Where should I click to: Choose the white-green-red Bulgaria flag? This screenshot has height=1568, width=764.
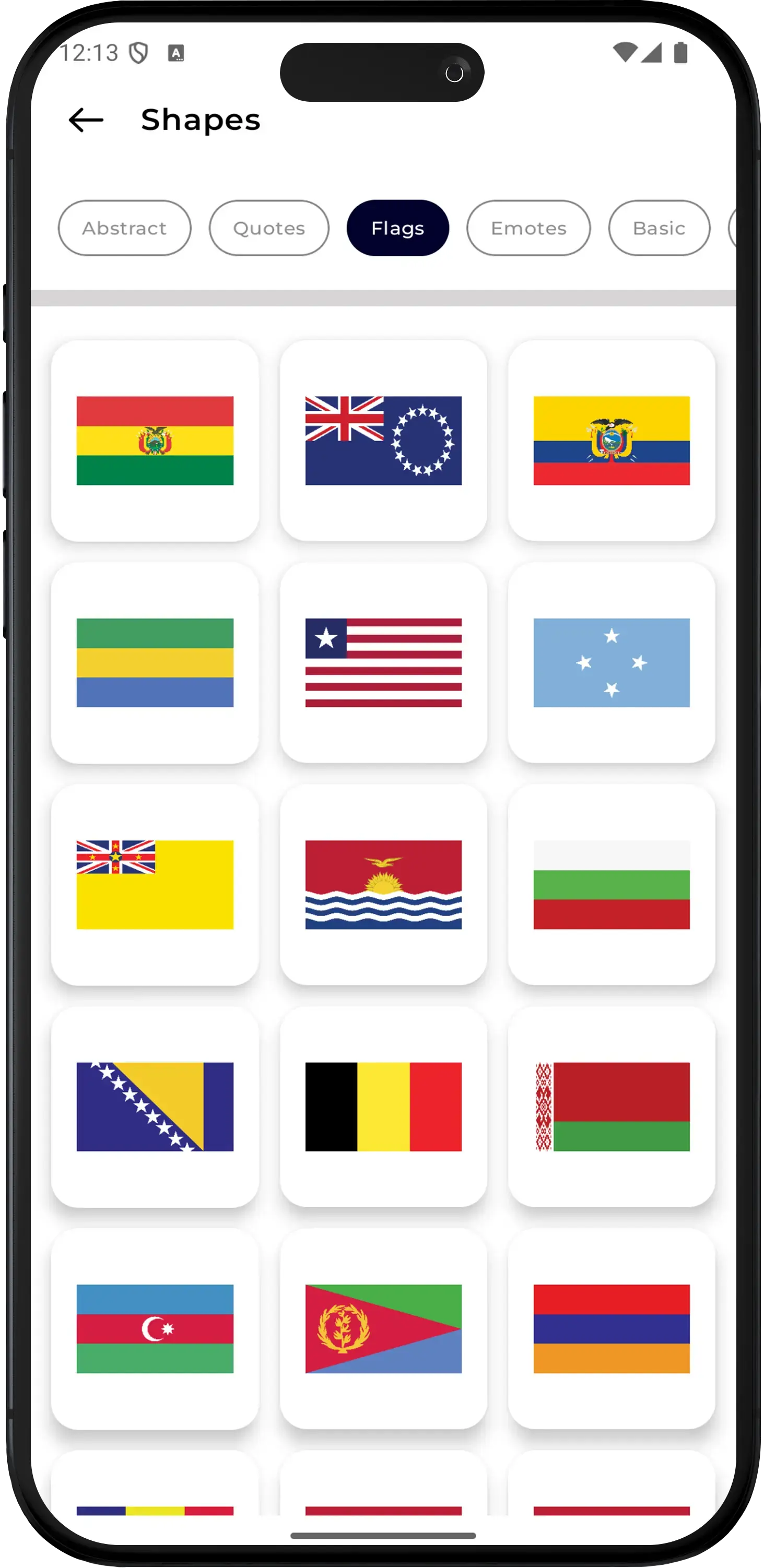(611, 884)
